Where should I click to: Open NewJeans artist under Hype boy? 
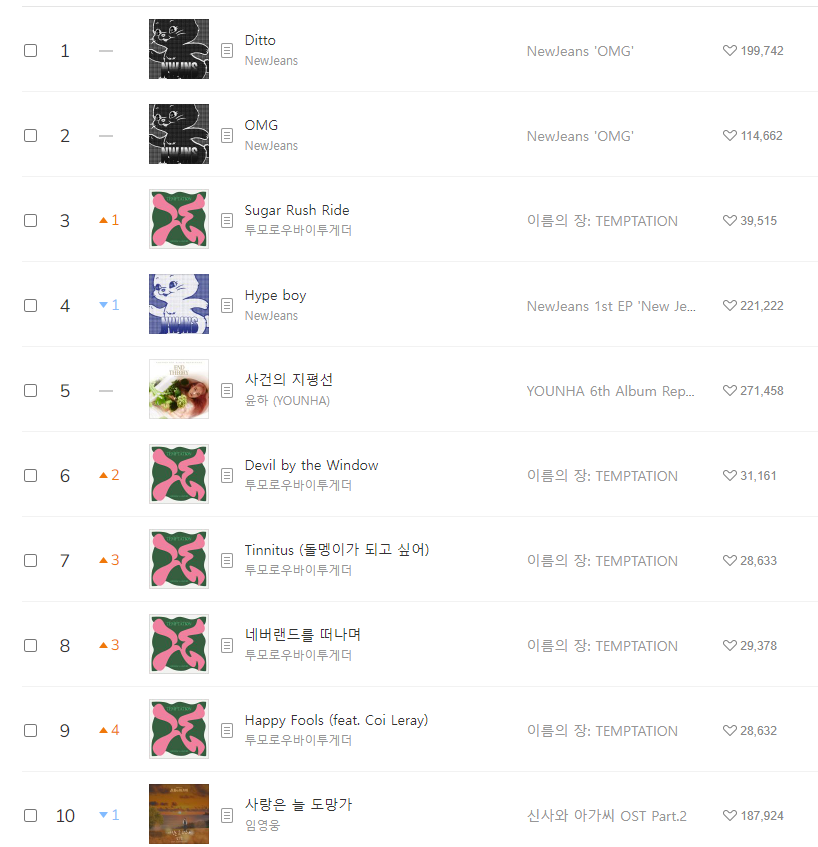(x=271, y=316)
